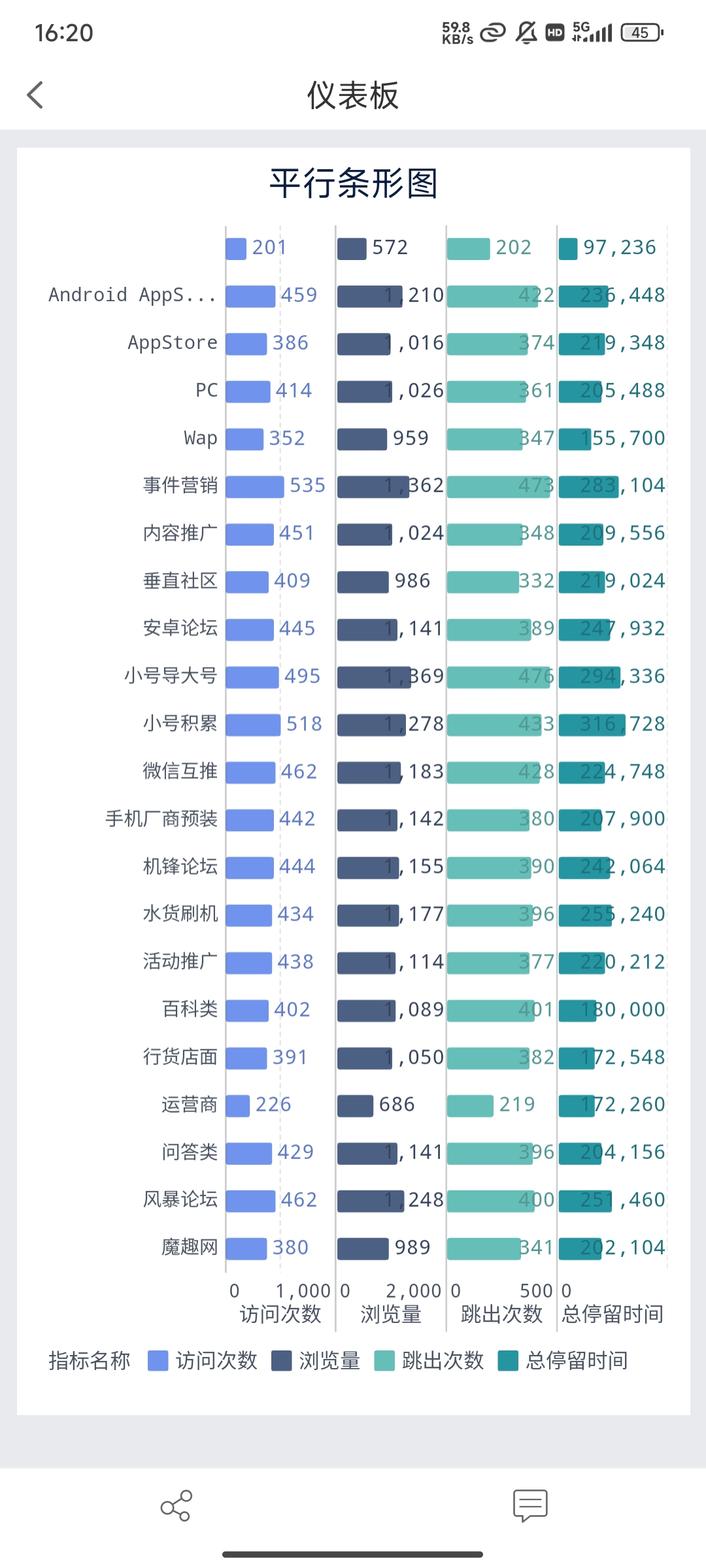The height and width of the screenshot is (1568, 706).
Task: Go back from the 仪表板 screen
Action: pos(35,95)
